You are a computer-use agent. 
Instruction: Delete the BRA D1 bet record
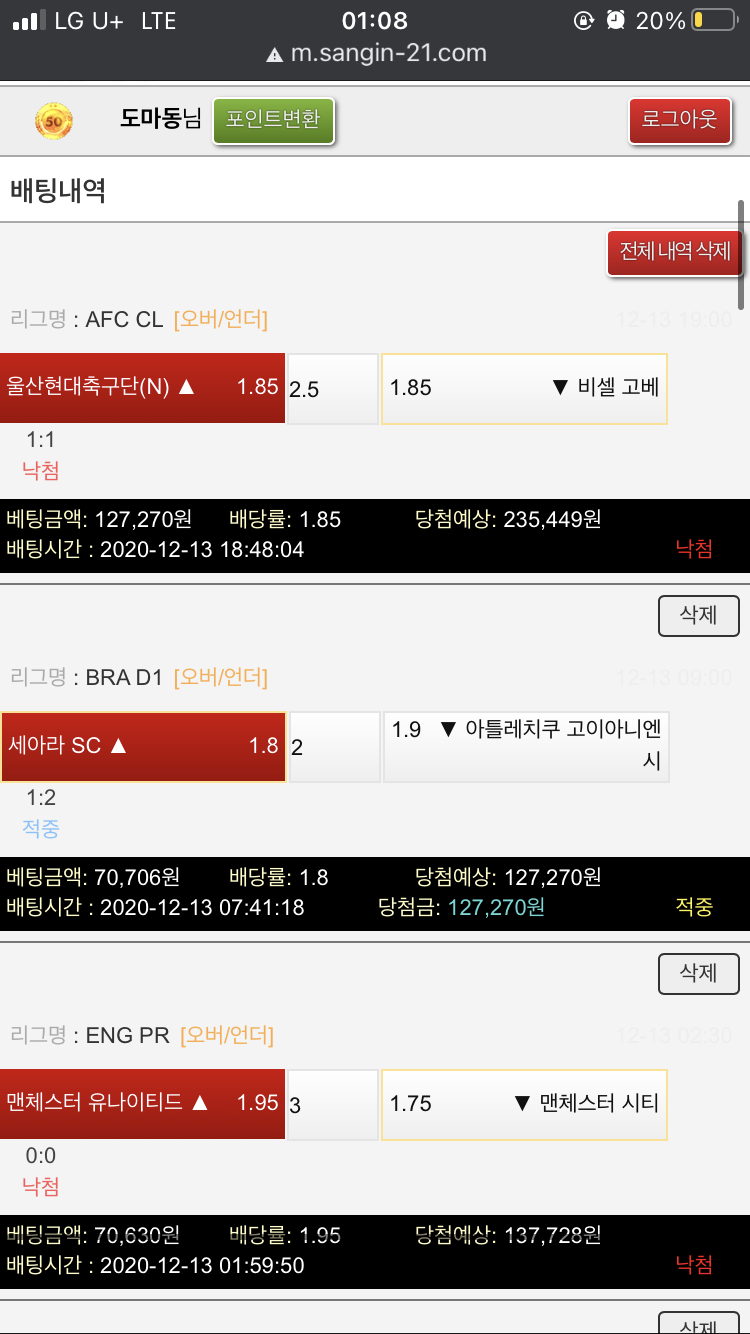698,615
